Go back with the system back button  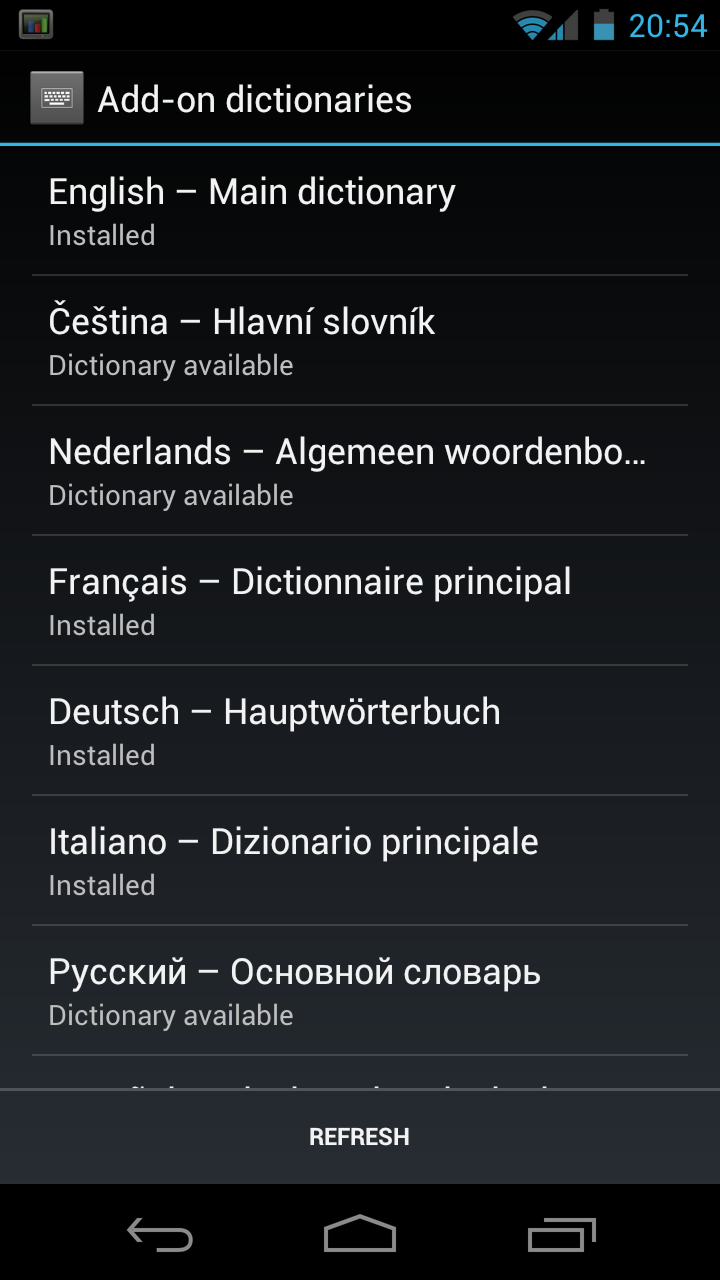coord(160,1234)
